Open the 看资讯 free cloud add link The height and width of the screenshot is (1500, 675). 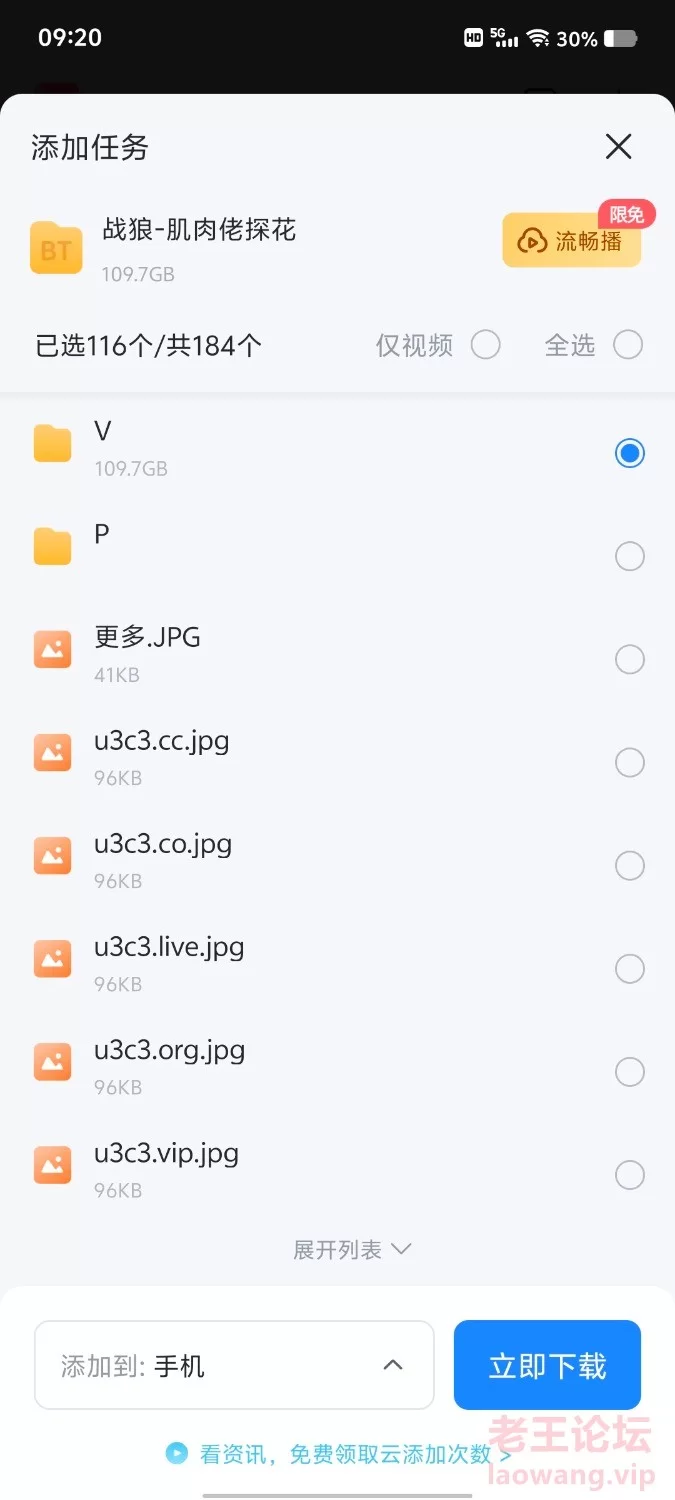click(345, 1454)
